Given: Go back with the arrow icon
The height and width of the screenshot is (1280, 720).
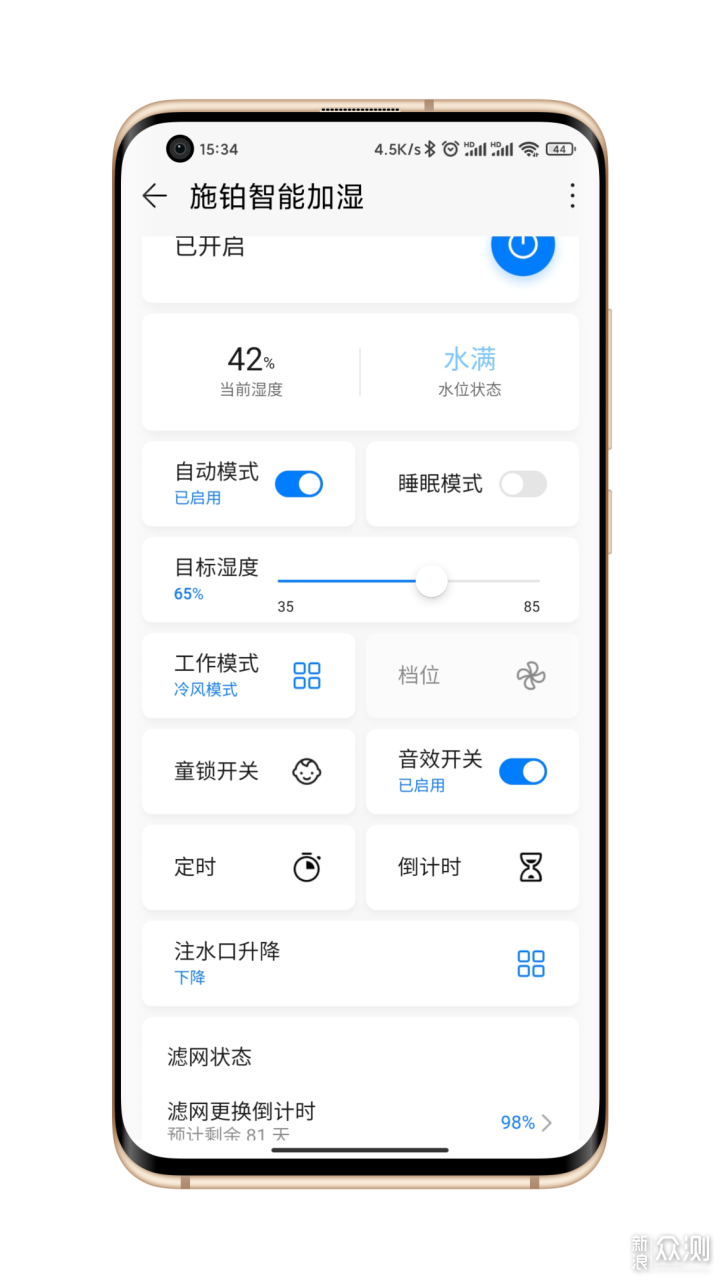Looking at the screenshot, I should (x=155, y=196).
